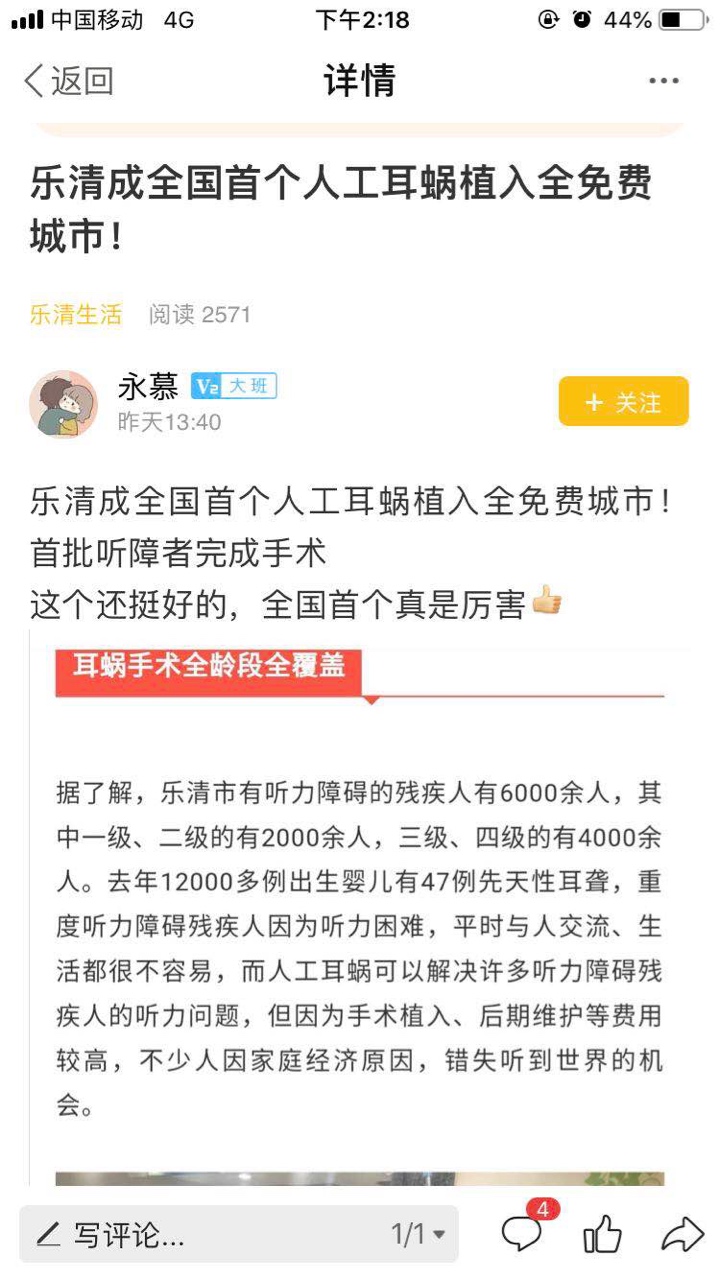Open the three-dot overflow menu

click(664, 81)
